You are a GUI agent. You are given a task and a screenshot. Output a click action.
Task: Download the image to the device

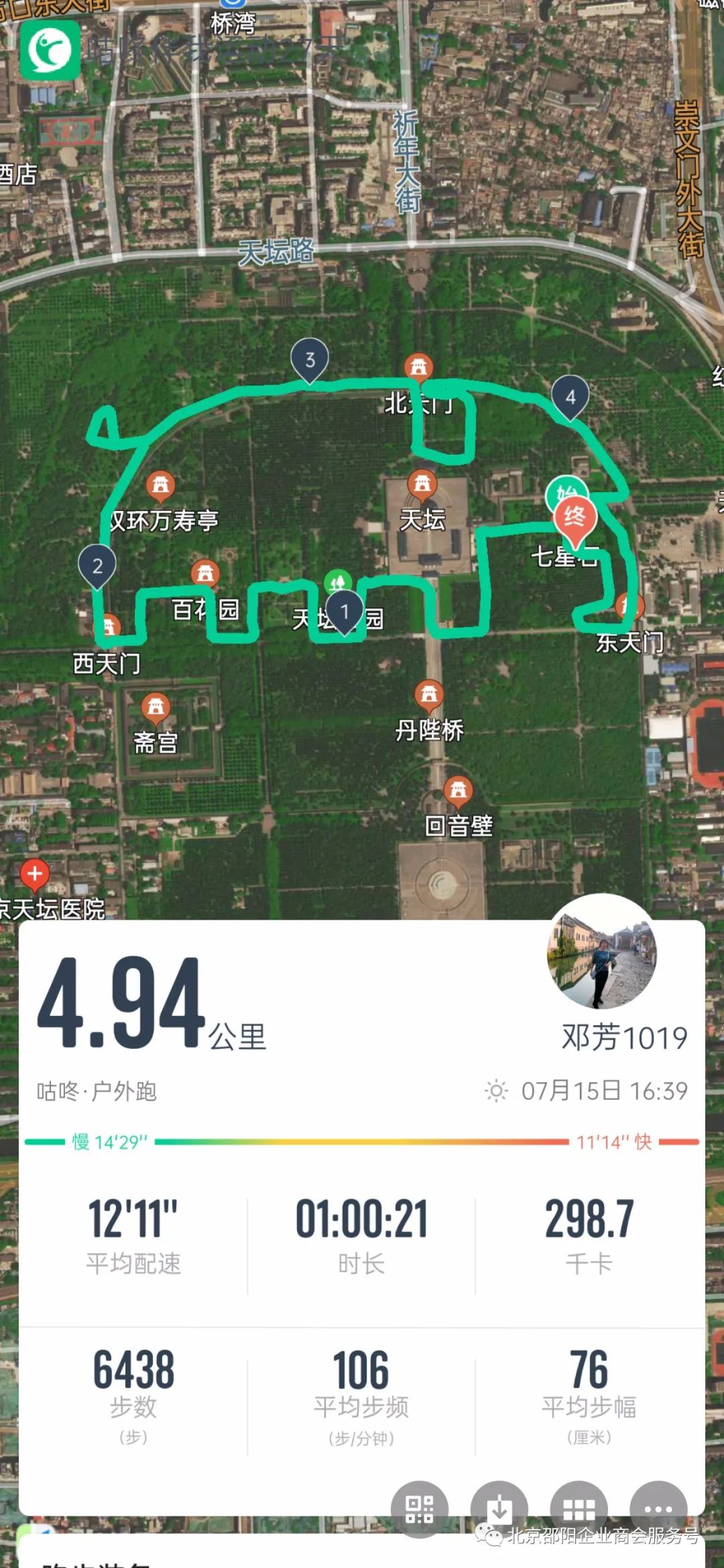point(499,1509)
